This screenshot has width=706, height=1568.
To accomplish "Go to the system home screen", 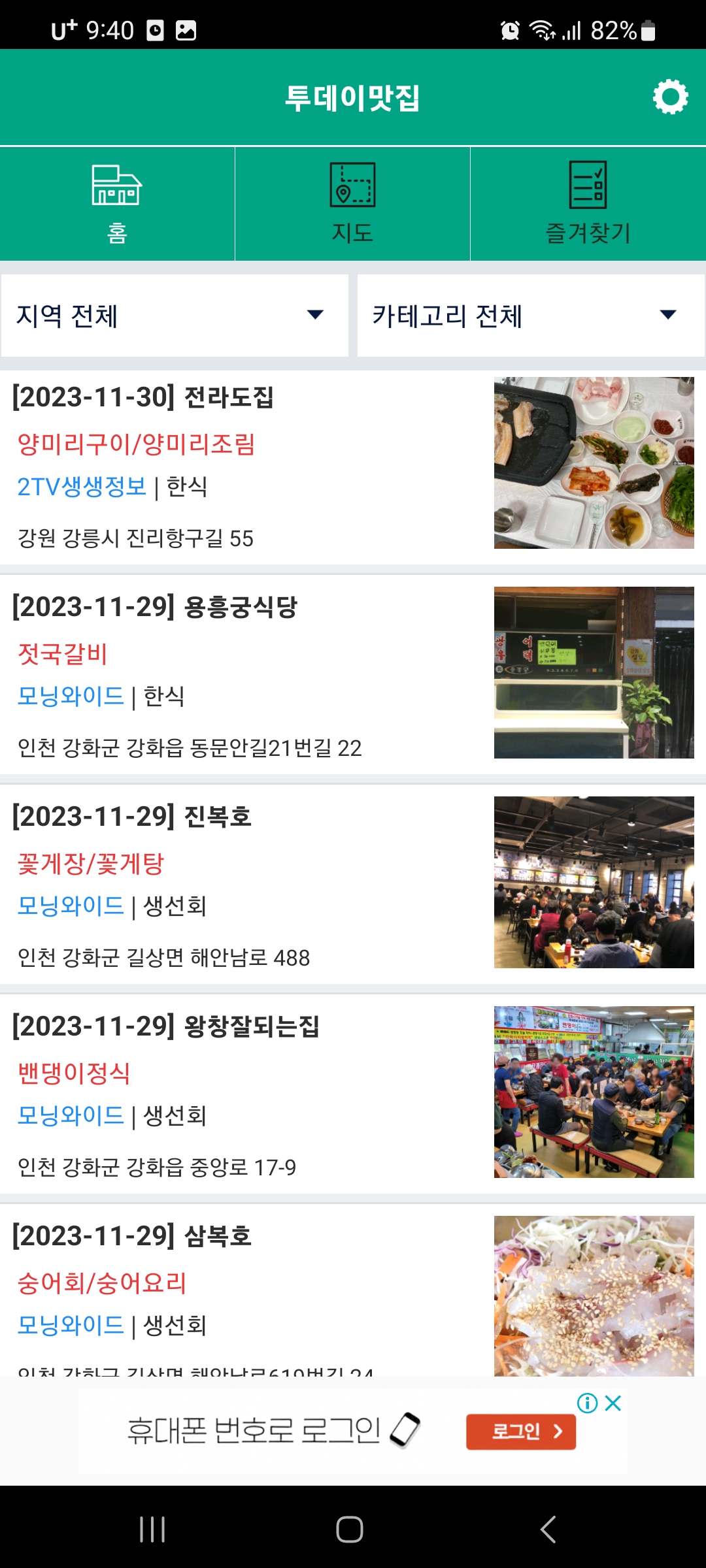I will [x=350, y=1529].
